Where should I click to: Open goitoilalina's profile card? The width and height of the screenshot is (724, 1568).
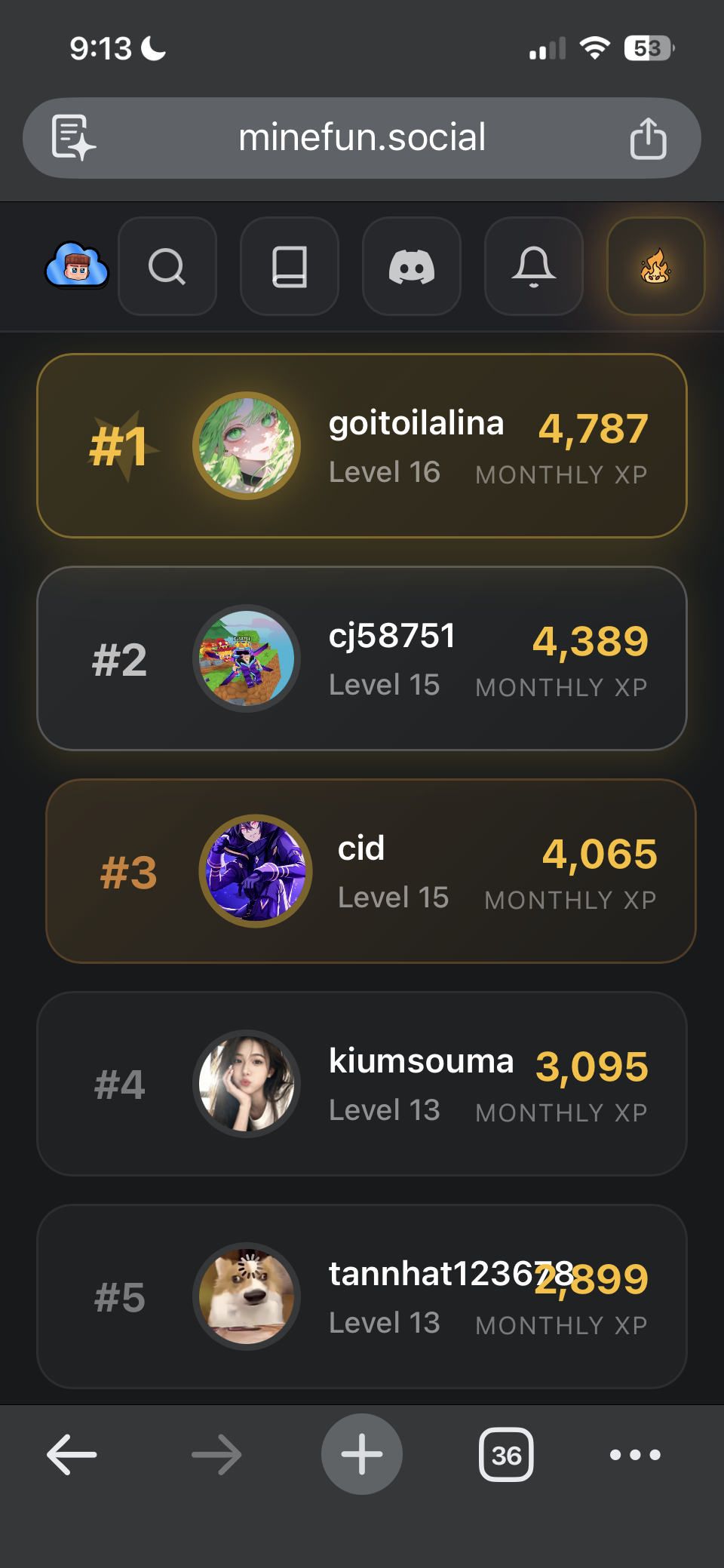click(362, 446)
